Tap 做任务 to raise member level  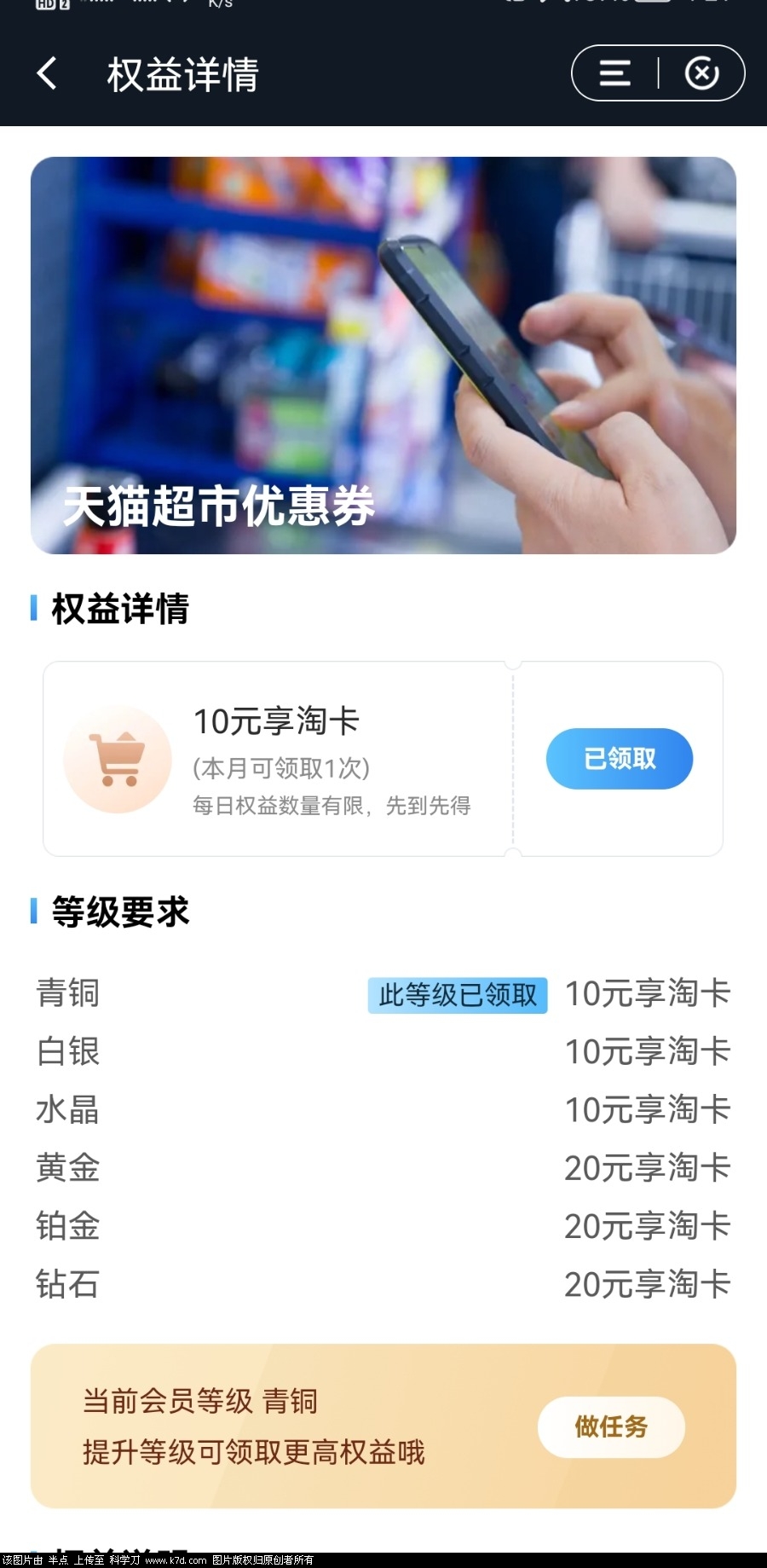(611, 1426)
